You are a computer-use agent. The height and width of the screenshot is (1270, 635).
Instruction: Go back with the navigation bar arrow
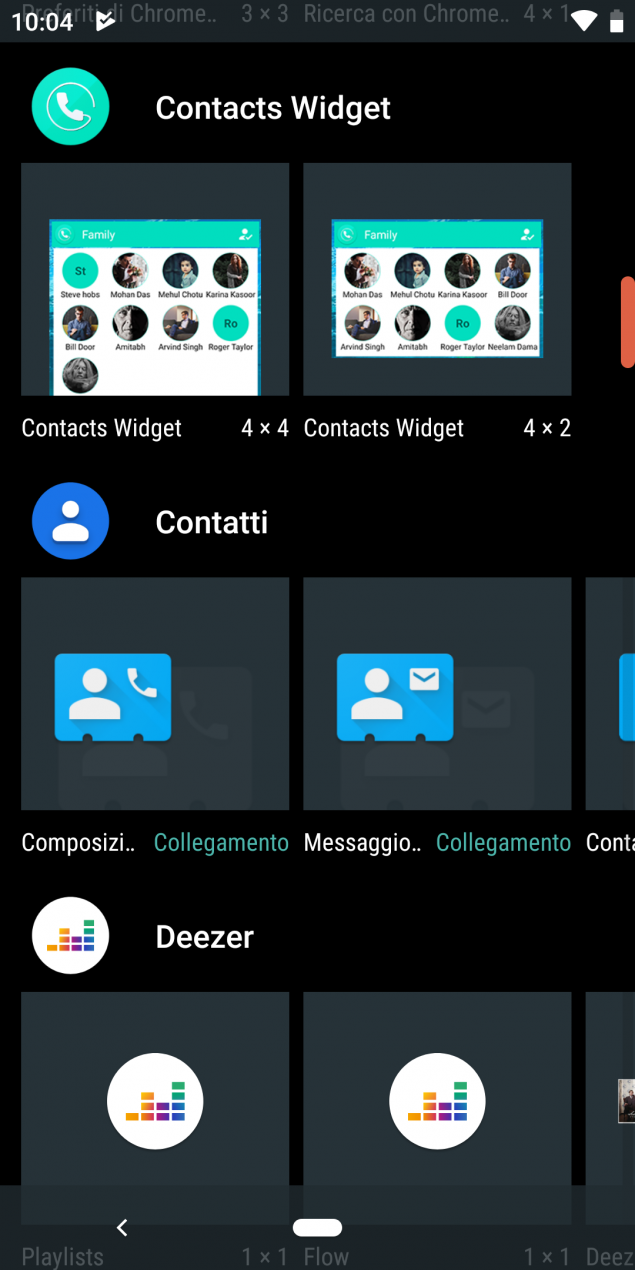pos(122,1227)
